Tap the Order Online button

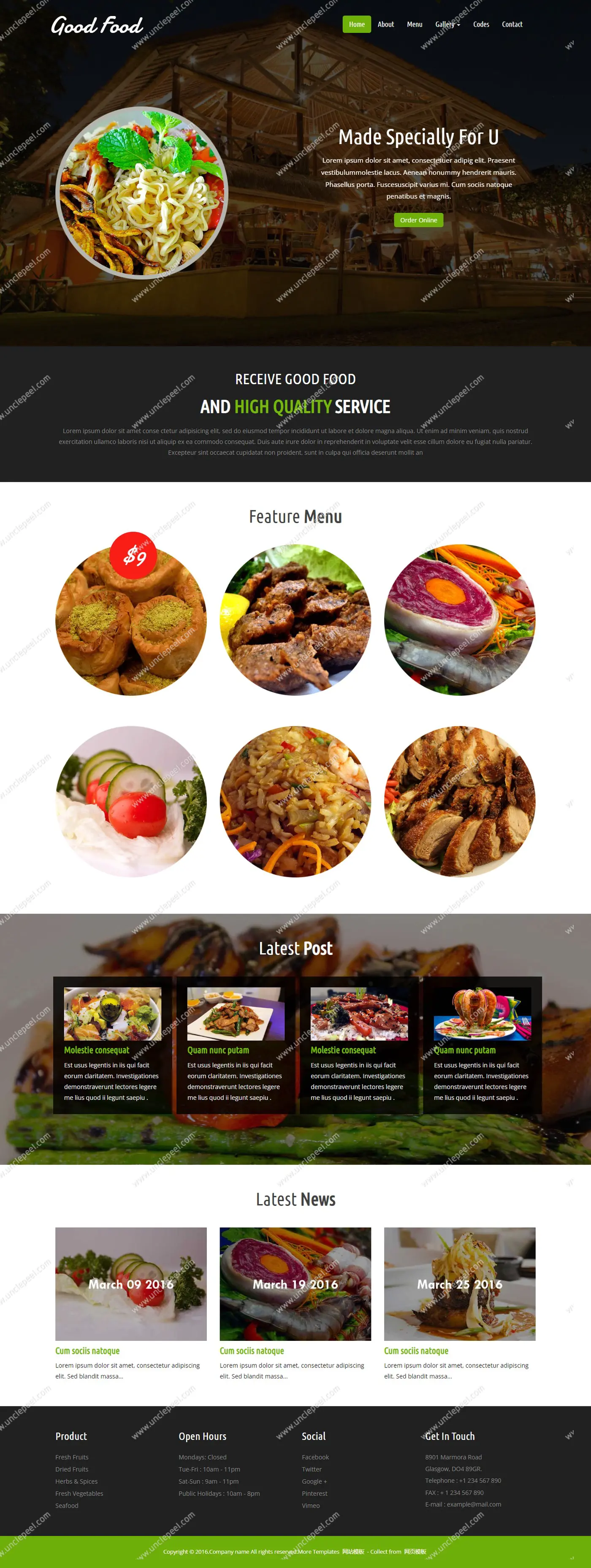[418, 220]
